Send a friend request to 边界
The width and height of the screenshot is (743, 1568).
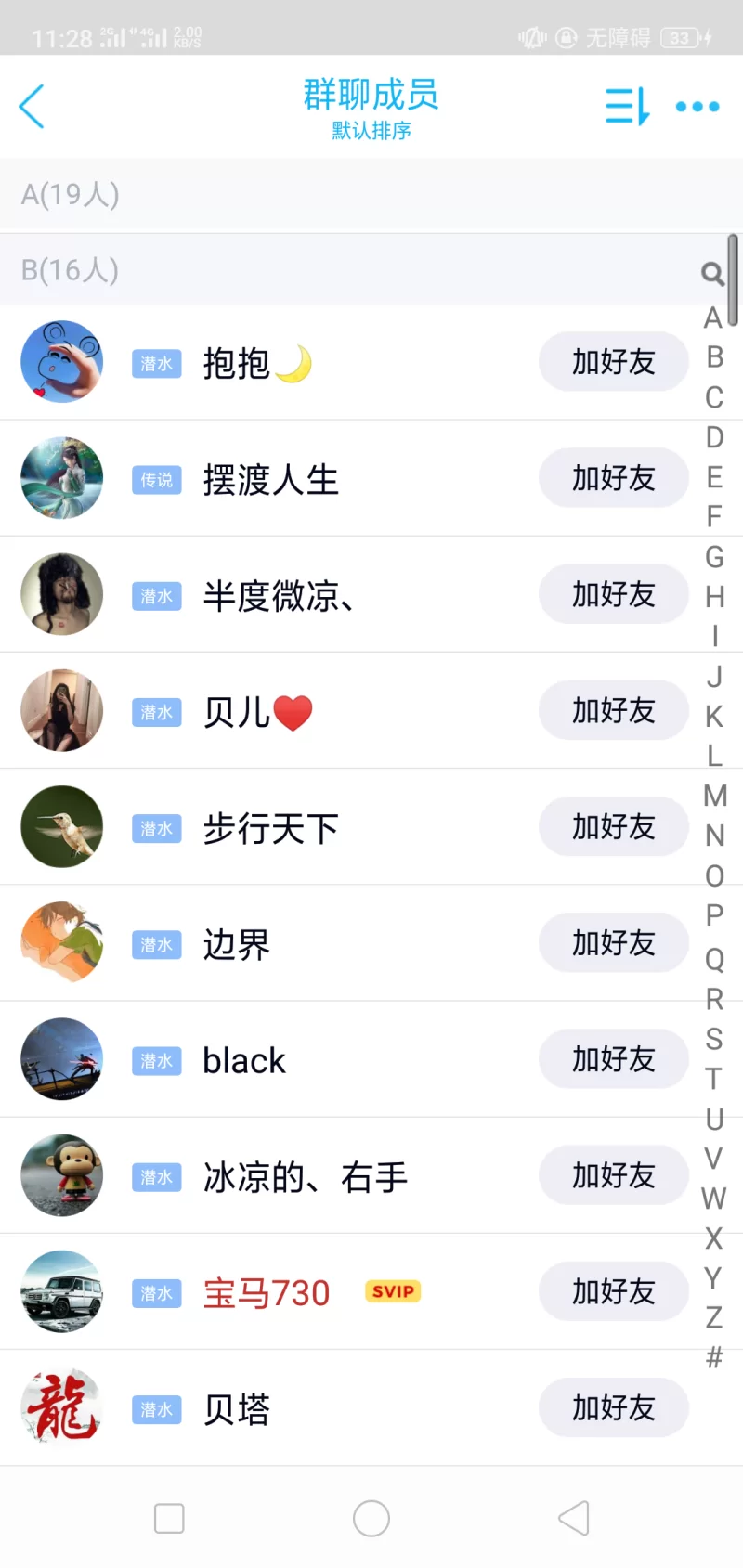(613, 943)
